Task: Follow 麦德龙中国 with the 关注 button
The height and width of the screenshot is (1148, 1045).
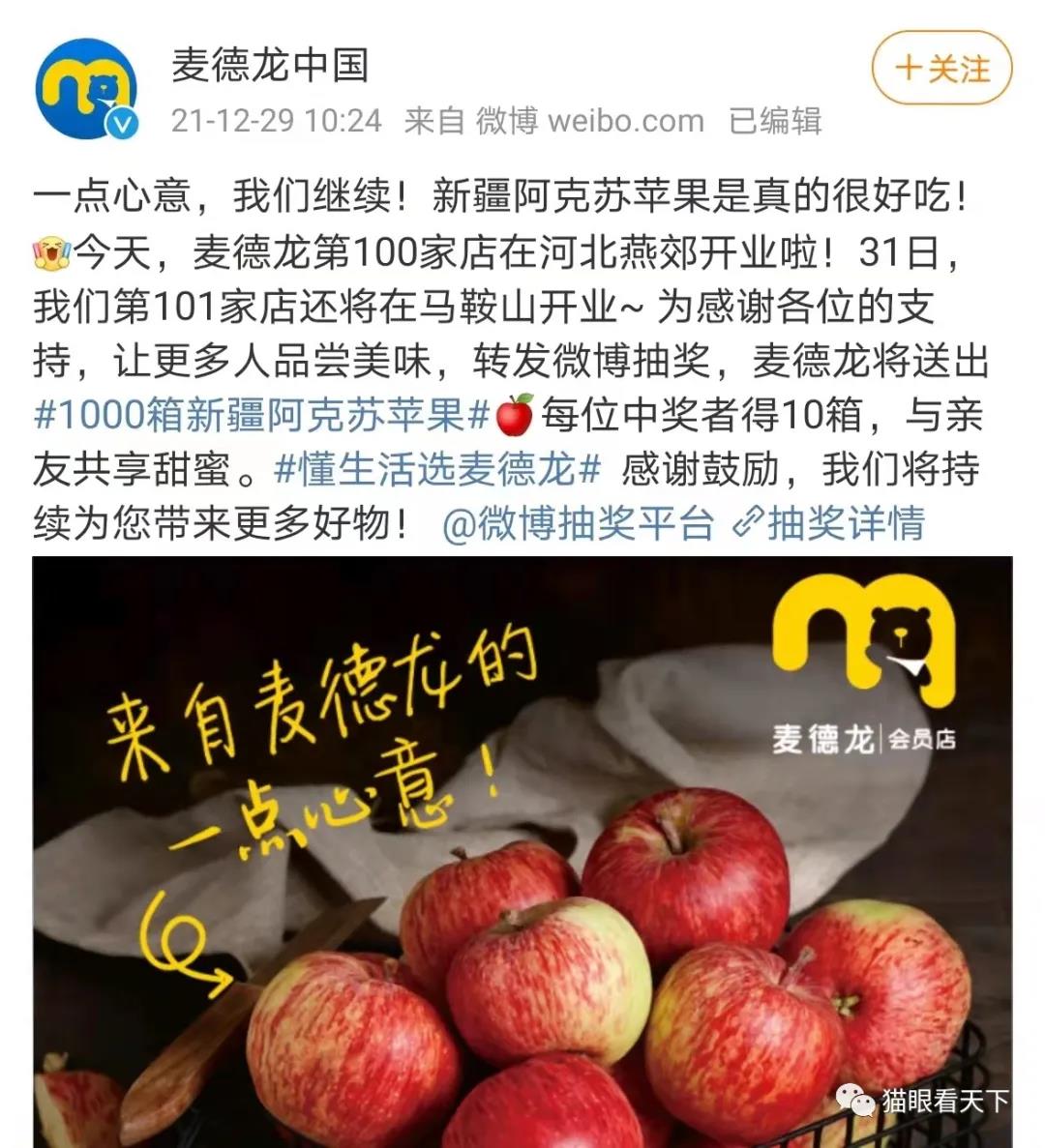Action: [x=941, y=69]
